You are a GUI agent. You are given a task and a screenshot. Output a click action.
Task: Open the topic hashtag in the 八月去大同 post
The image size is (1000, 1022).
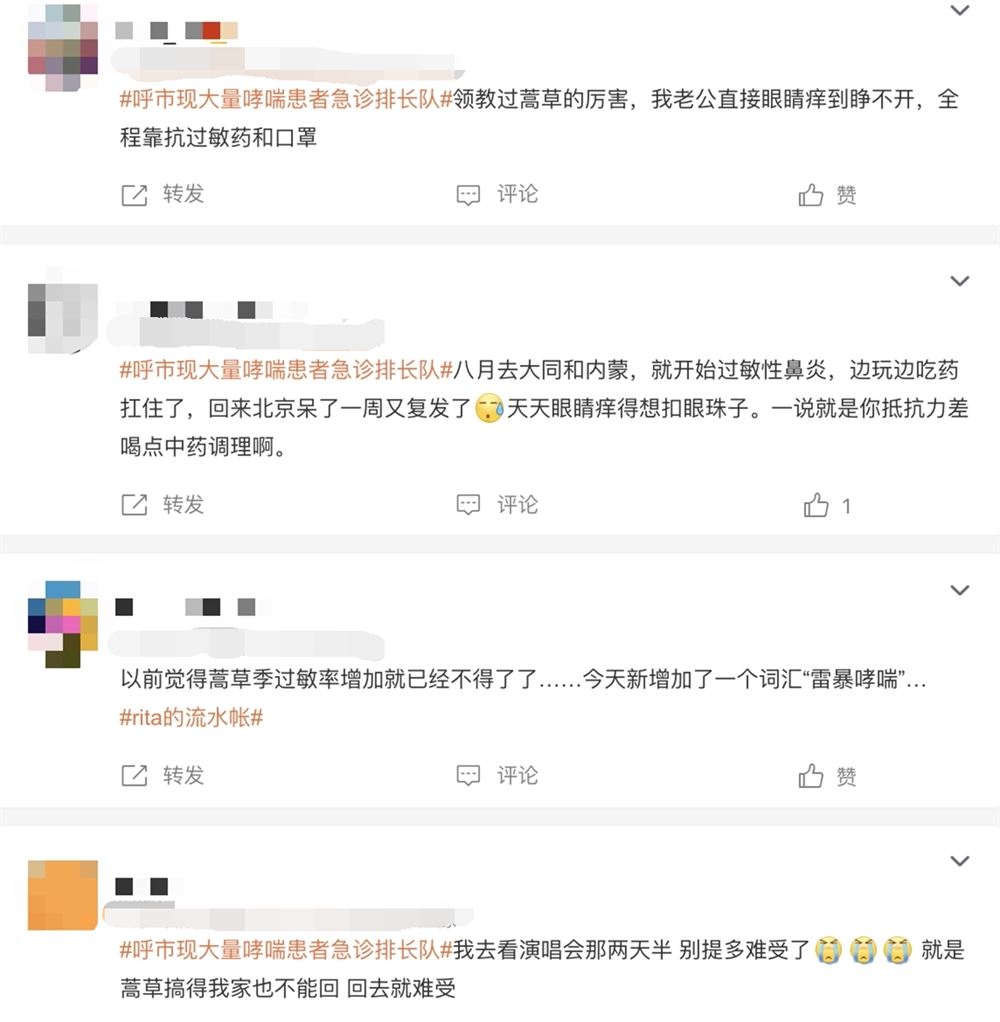[x=286, y=370]
